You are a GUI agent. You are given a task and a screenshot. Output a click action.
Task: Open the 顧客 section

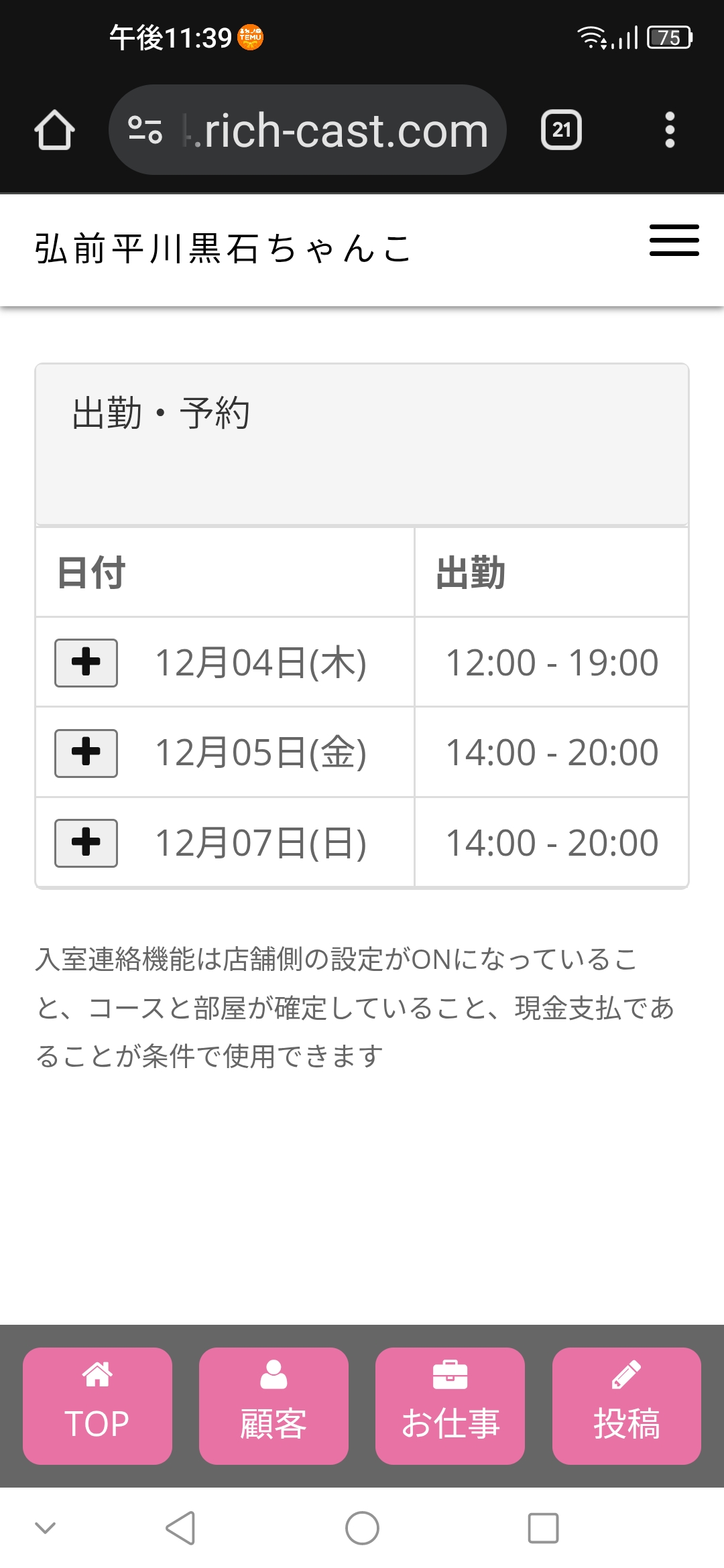(274, 1406)
